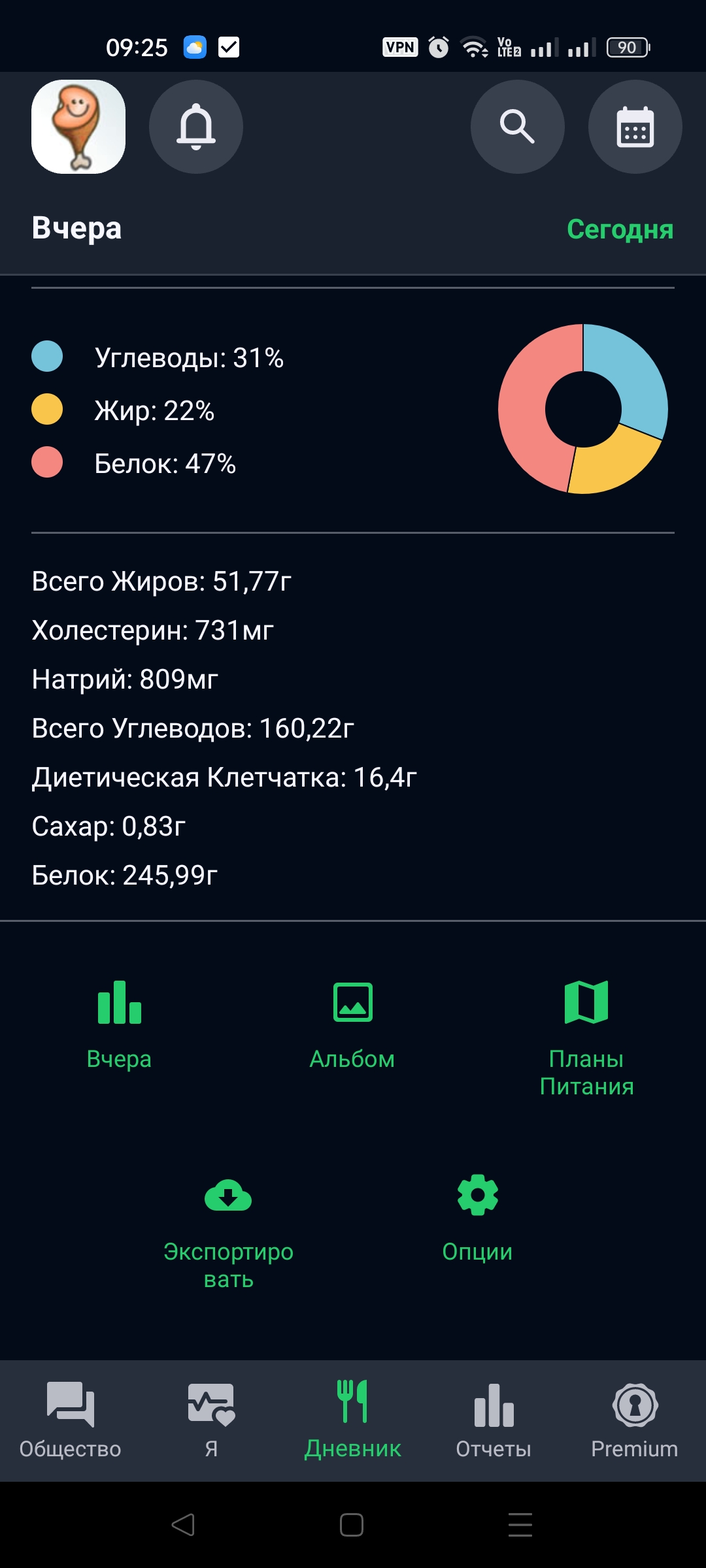This screenshot has height=1568, width=706.
Task: Open the Вчера report button
Action: 119,1024
